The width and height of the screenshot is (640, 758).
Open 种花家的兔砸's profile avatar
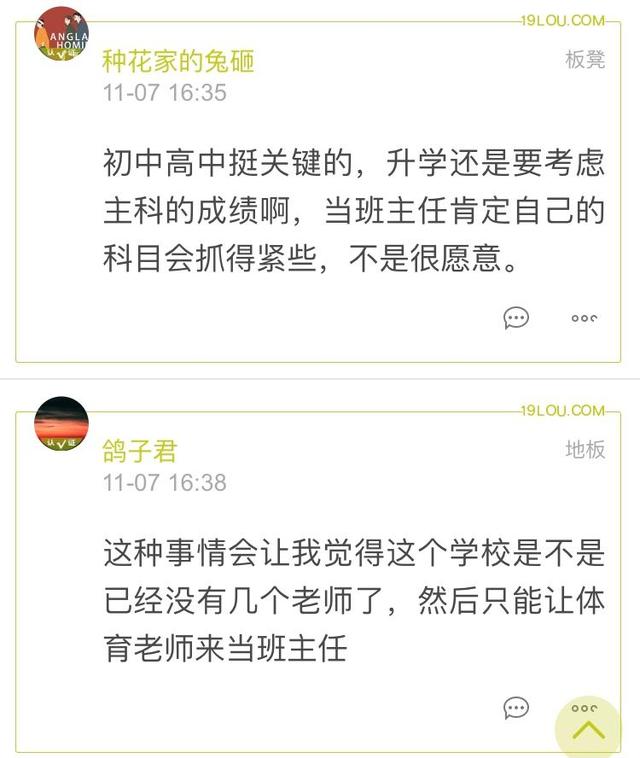tap(62, 34)
